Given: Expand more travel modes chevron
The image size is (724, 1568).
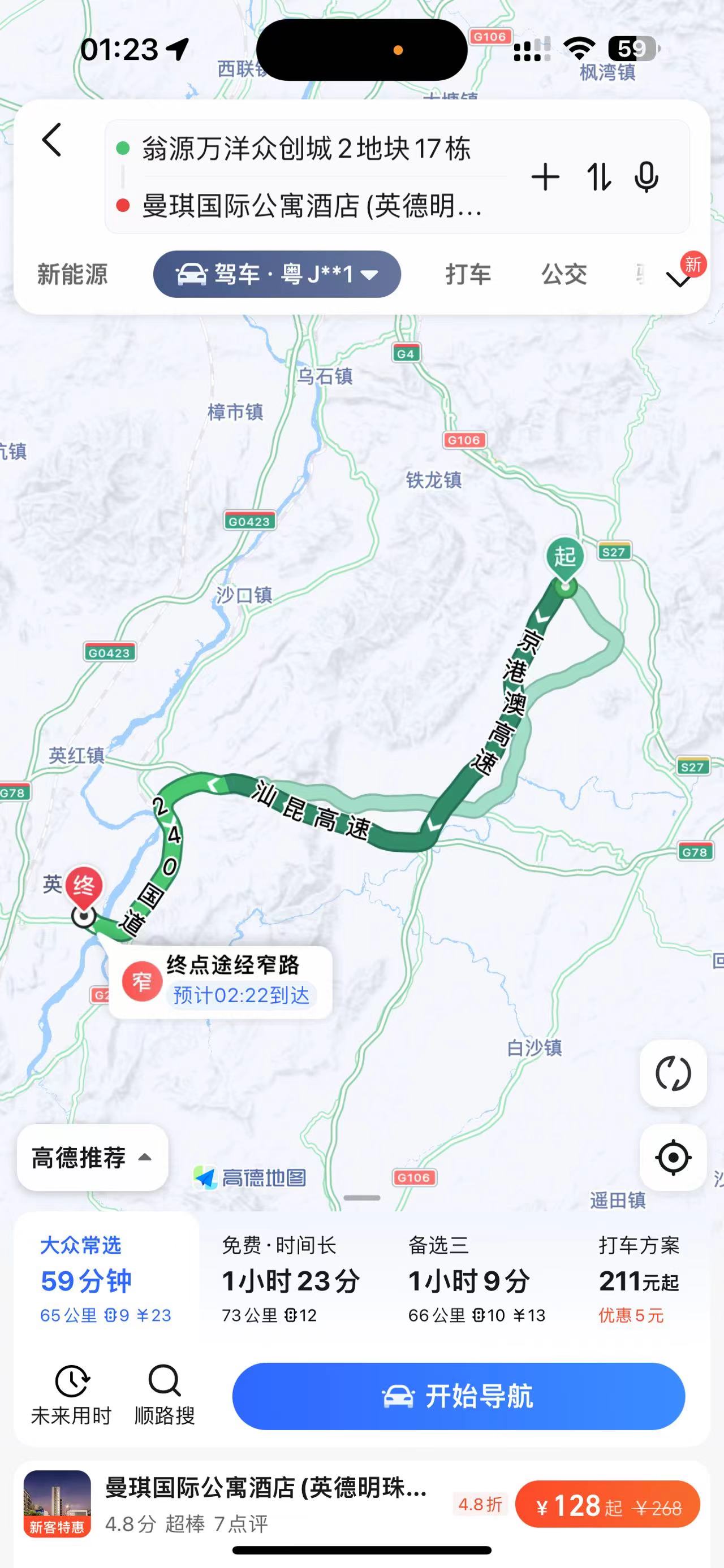Looking at the screenshot, I should tap(679, 279).
